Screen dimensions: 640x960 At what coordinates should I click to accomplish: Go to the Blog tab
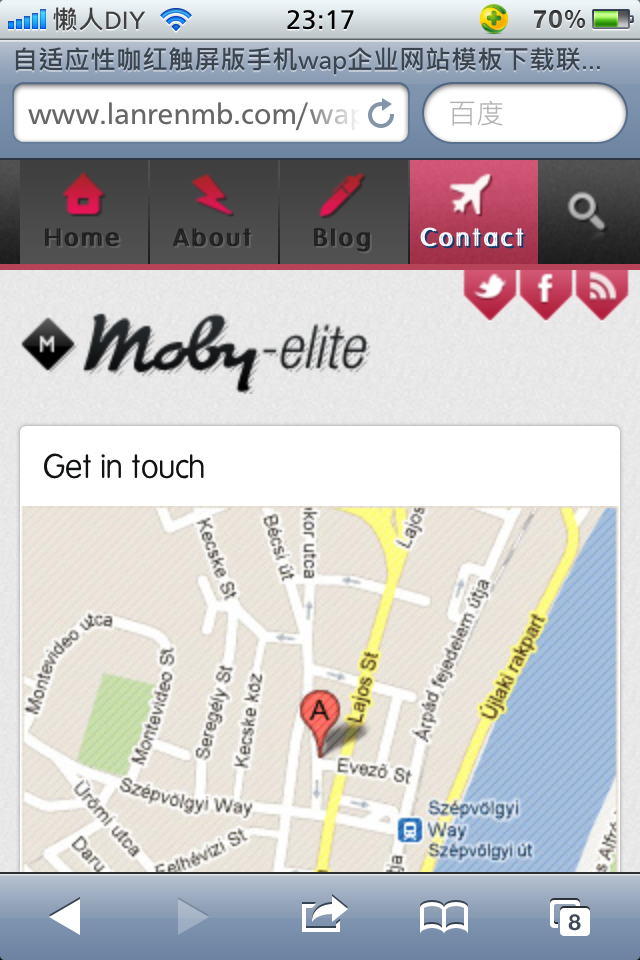[343, 212]
